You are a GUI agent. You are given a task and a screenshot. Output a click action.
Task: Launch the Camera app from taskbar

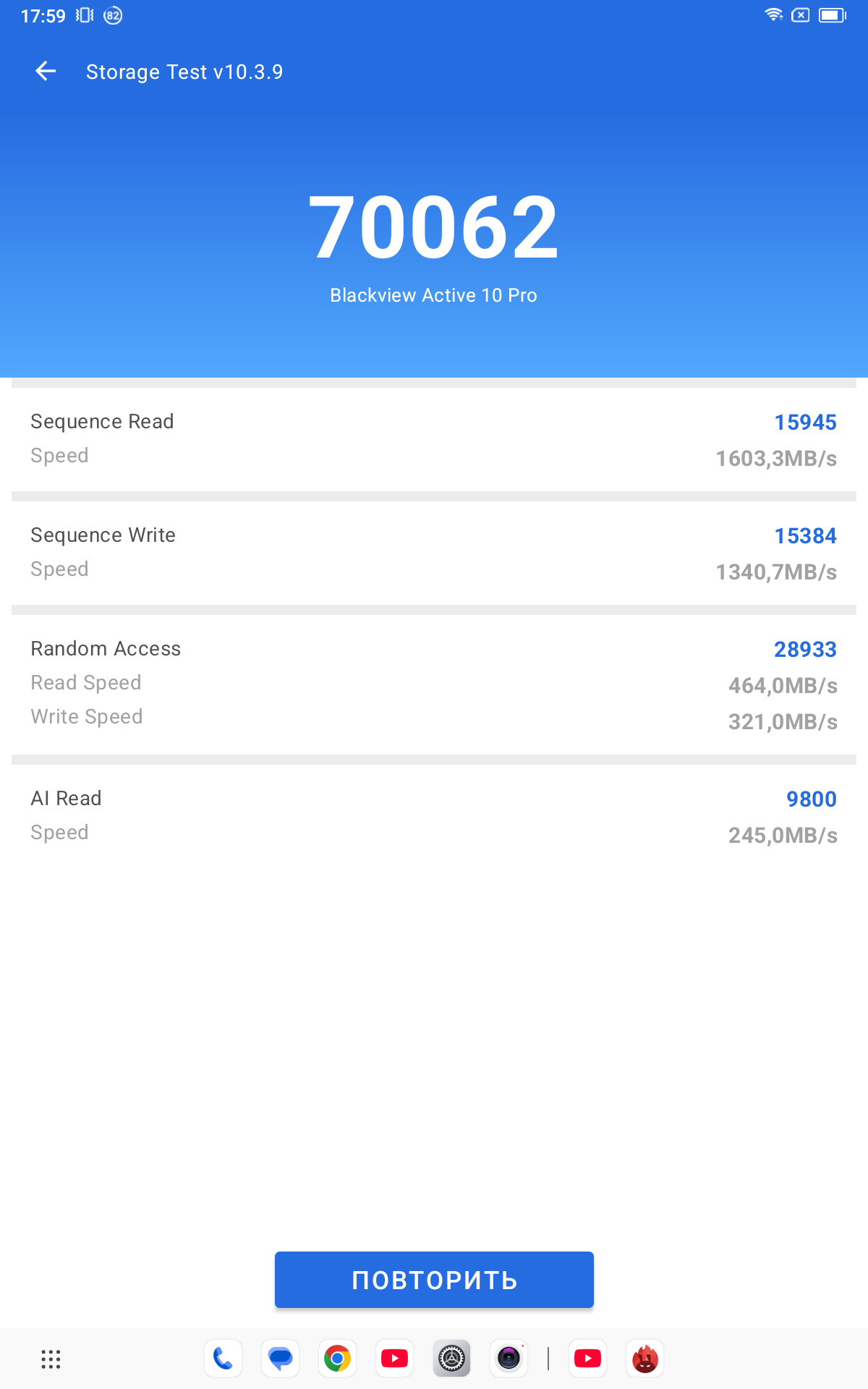point(509,1359)
